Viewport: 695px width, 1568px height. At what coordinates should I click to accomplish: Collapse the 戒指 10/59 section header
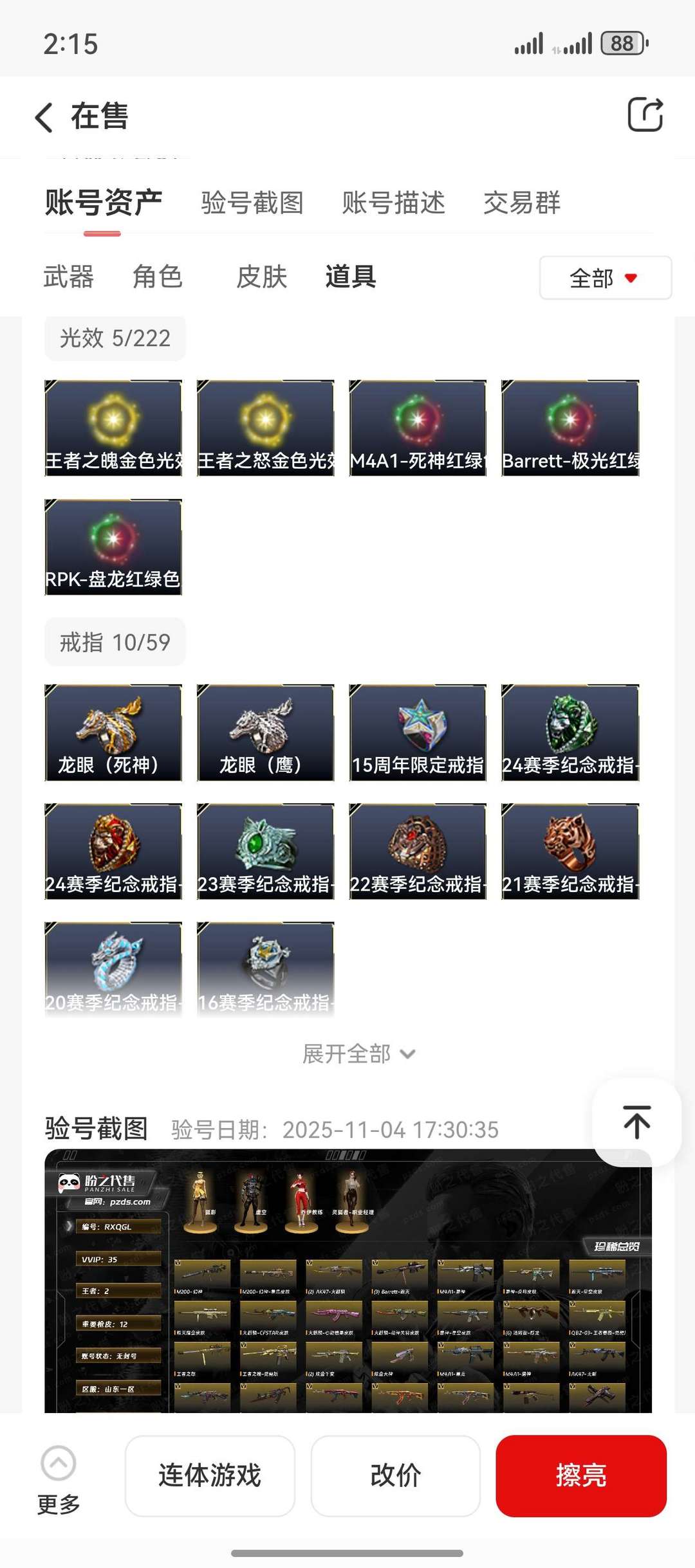(114, 641)
